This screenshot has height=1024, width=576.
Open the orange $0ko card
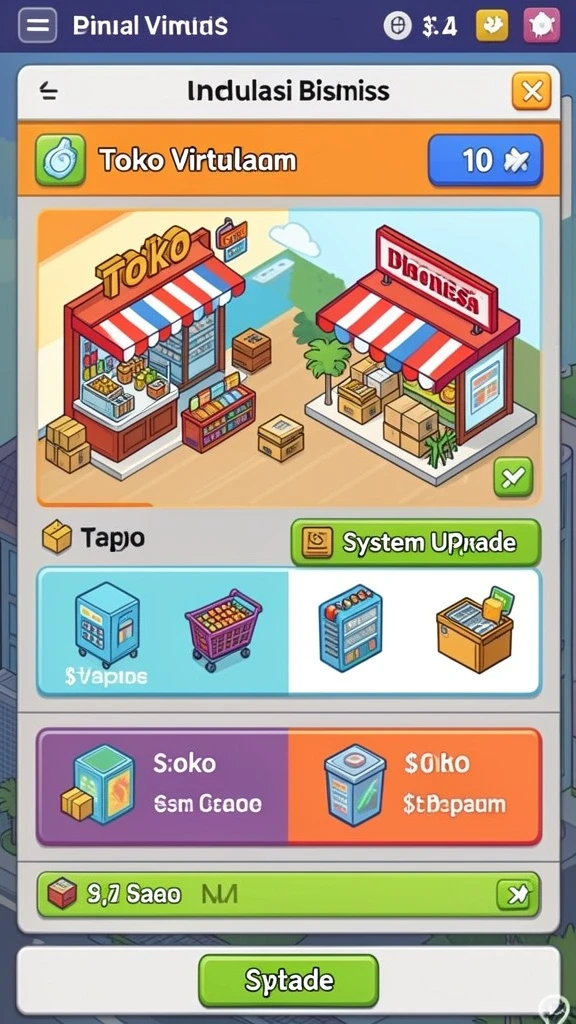tap(415, 786)
